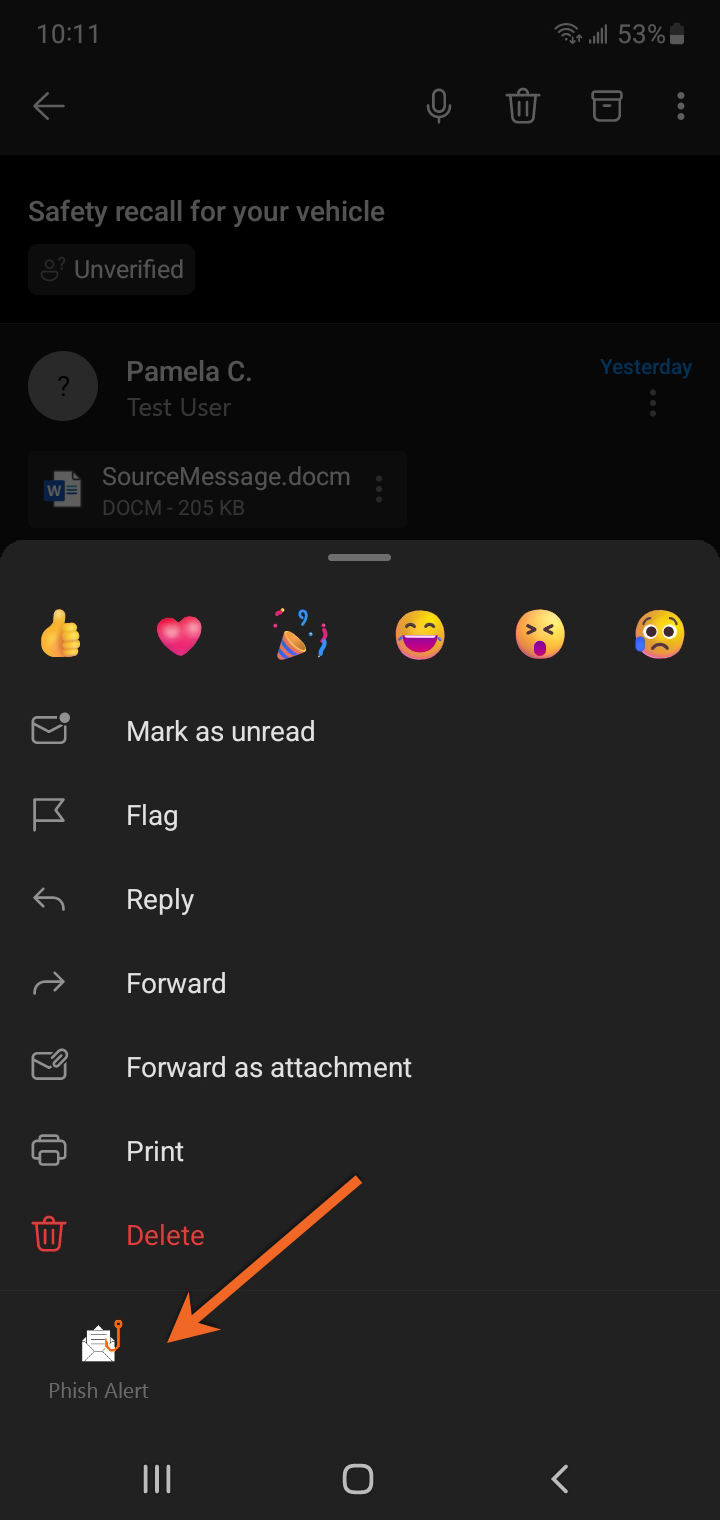The width and height of the screenshot is (720, 1520).
Task: Mark this email as unread
Action: 220,731
